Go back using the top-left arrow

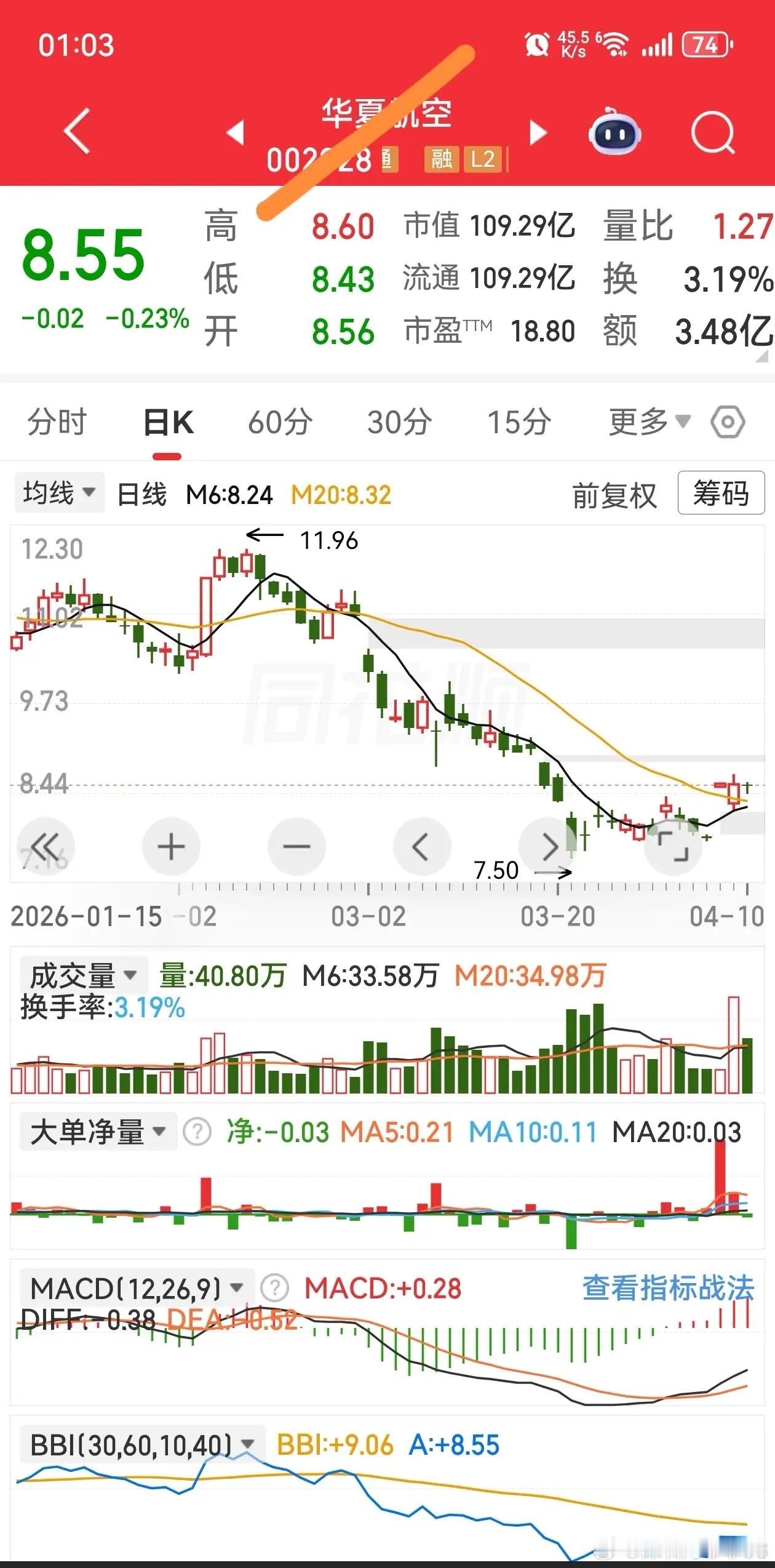(x=77, y=130)
